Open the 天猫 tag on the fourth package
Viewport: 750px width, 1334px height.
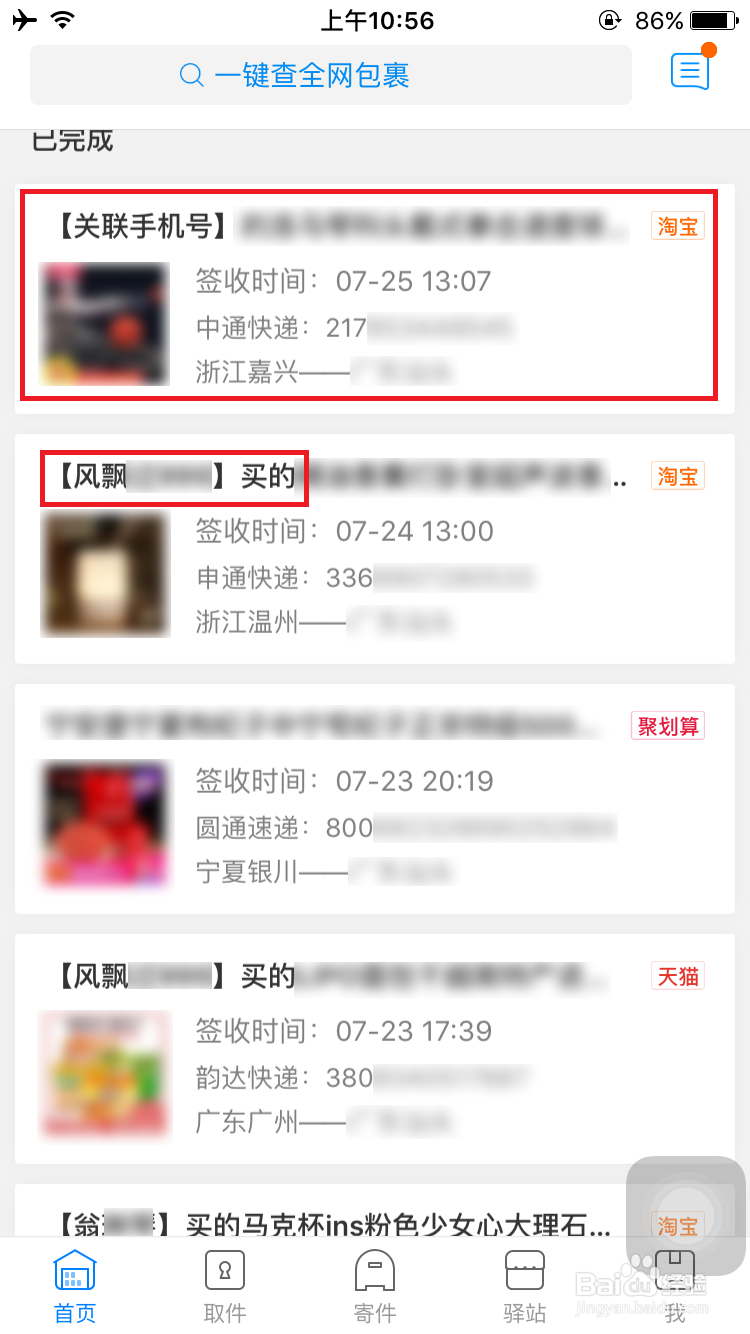tap(678, 976)
